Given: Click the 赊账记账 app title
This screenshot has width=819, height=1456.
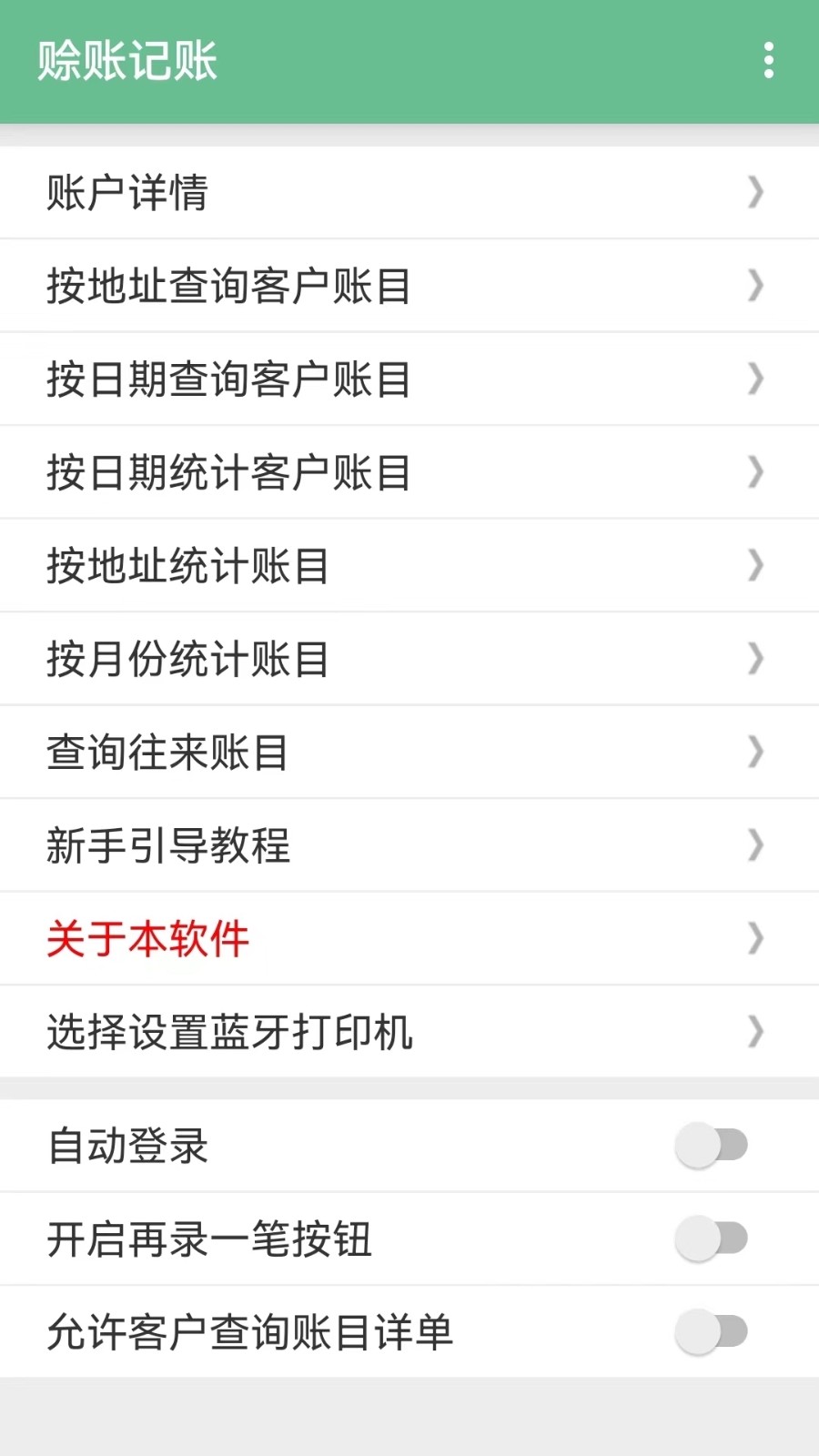Looking at the screenshot, I should (x=127, y=62).
